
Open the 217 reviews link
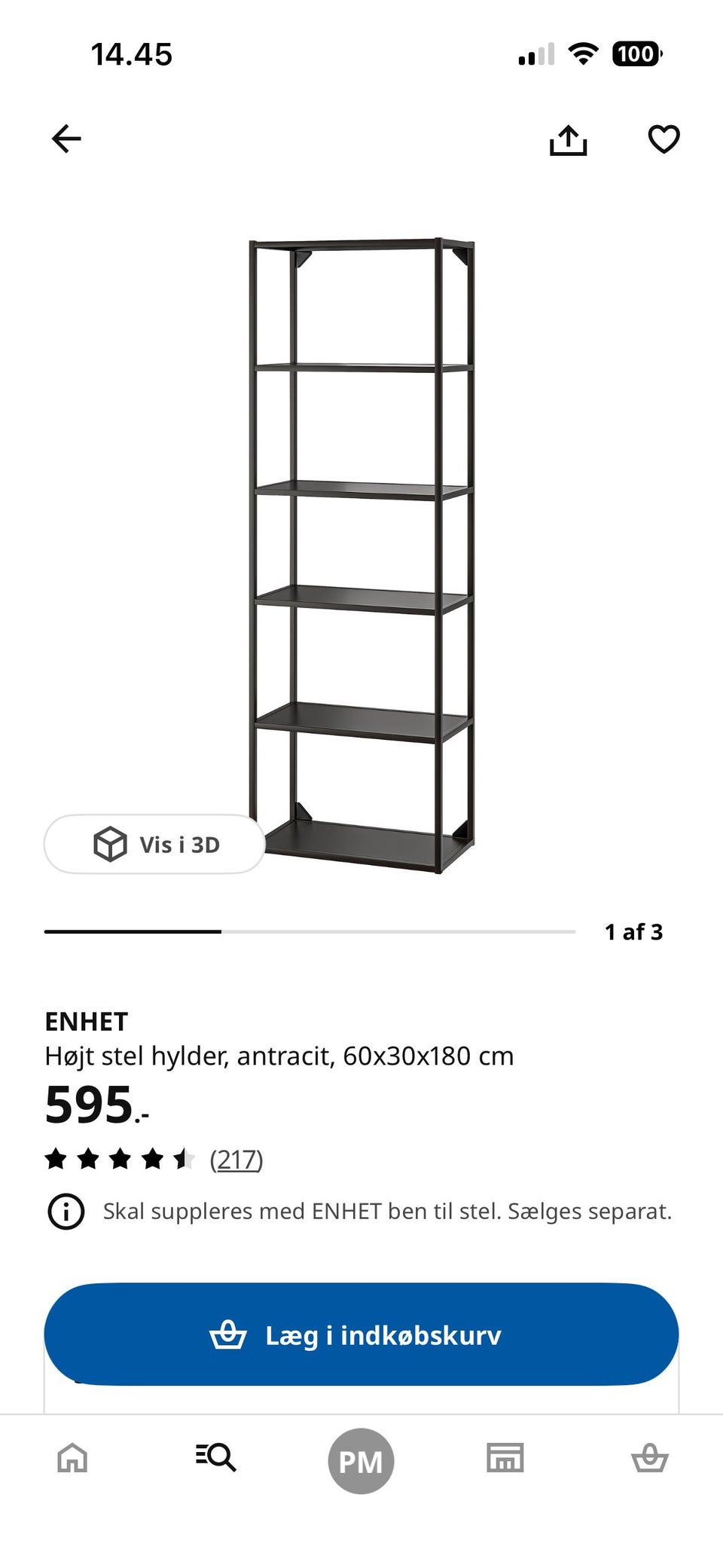pyautogui.click(x=236, y=1159)
